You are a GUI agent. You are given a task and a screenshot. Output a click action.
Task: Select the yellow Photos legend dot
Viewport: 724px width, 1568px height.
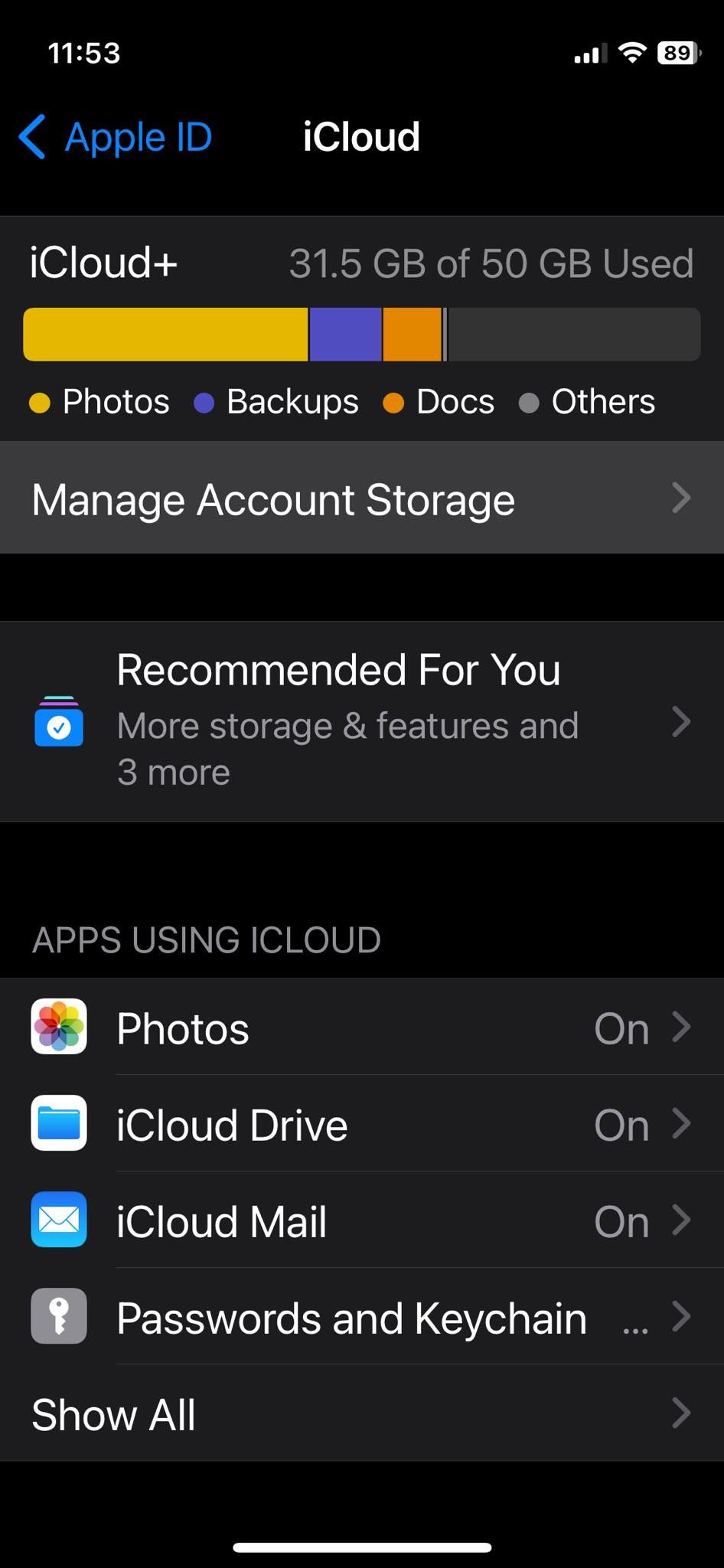40,401
